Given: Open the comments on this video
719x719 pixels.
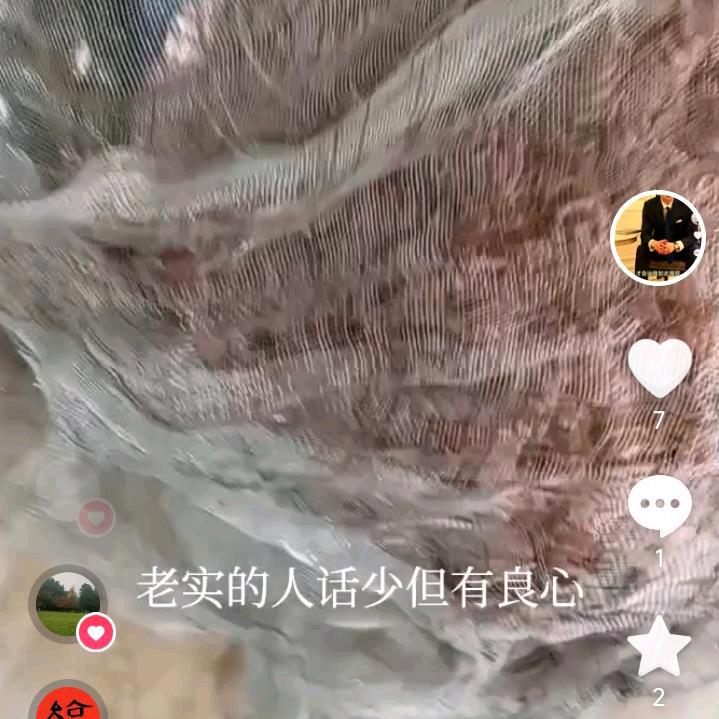Looking at the screenshot, I should pyautogui.click(x=659, y=505).
